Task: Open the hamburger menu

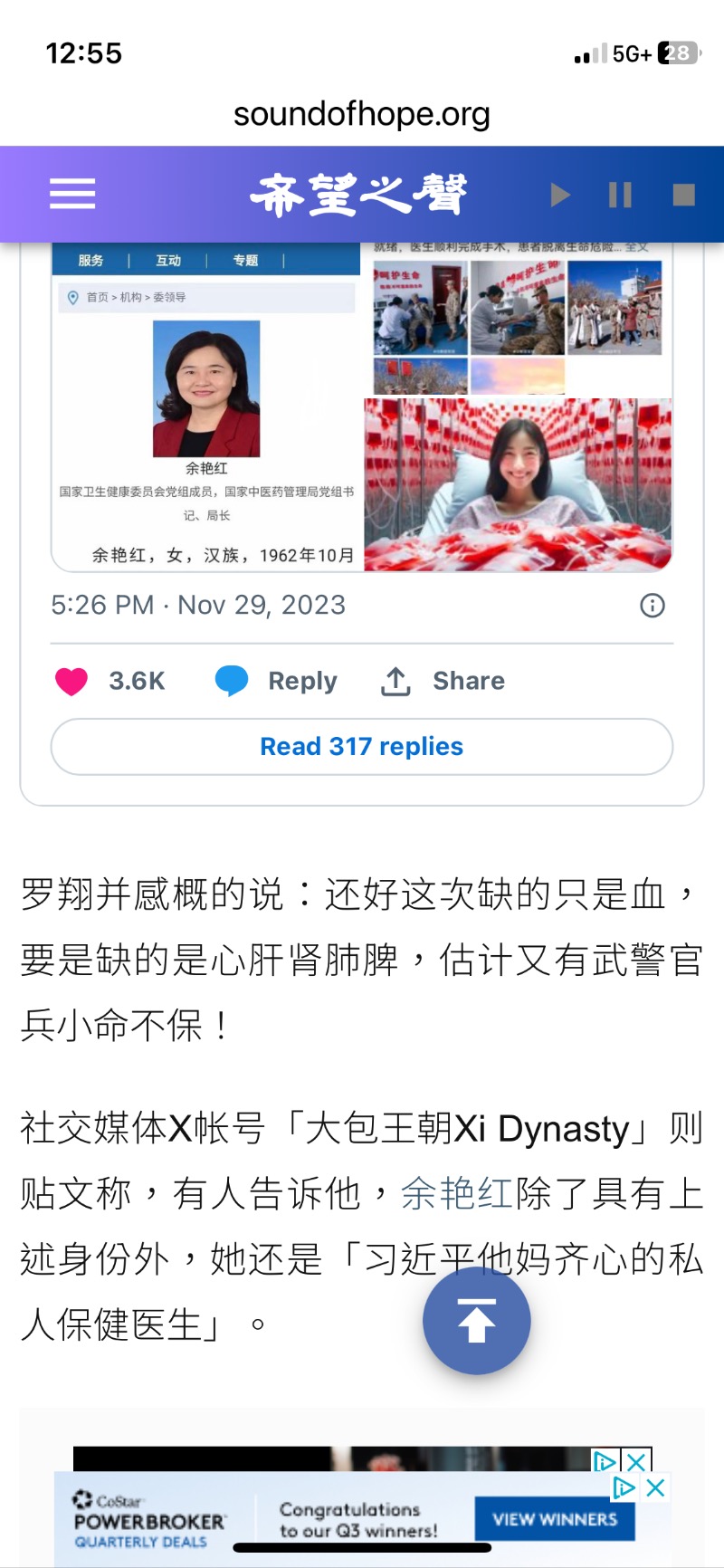Action: pyautogui.click(x=72, y=194)
